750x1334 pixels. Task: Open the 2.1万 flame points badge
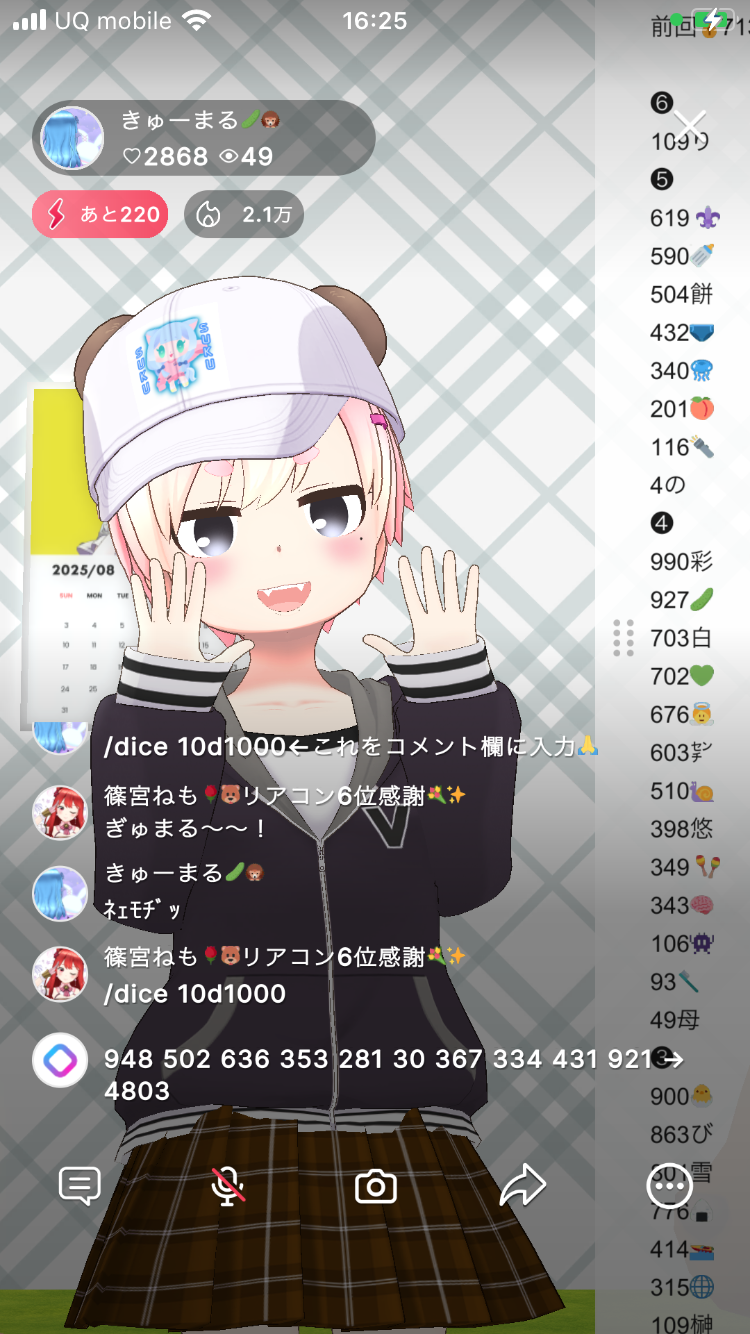coord(244,215)
